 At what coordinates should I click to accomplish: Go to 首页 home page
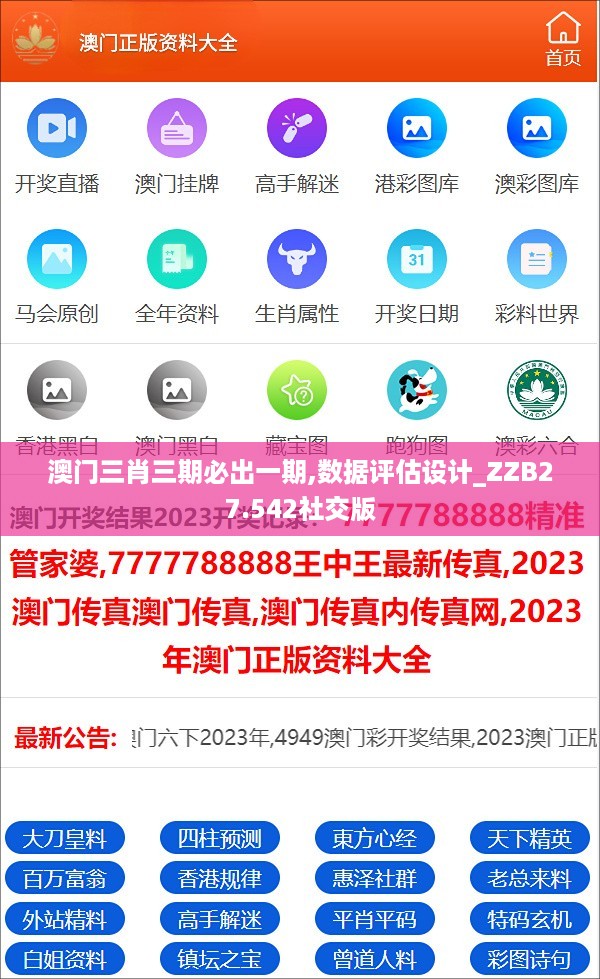[x=563, y=40]
